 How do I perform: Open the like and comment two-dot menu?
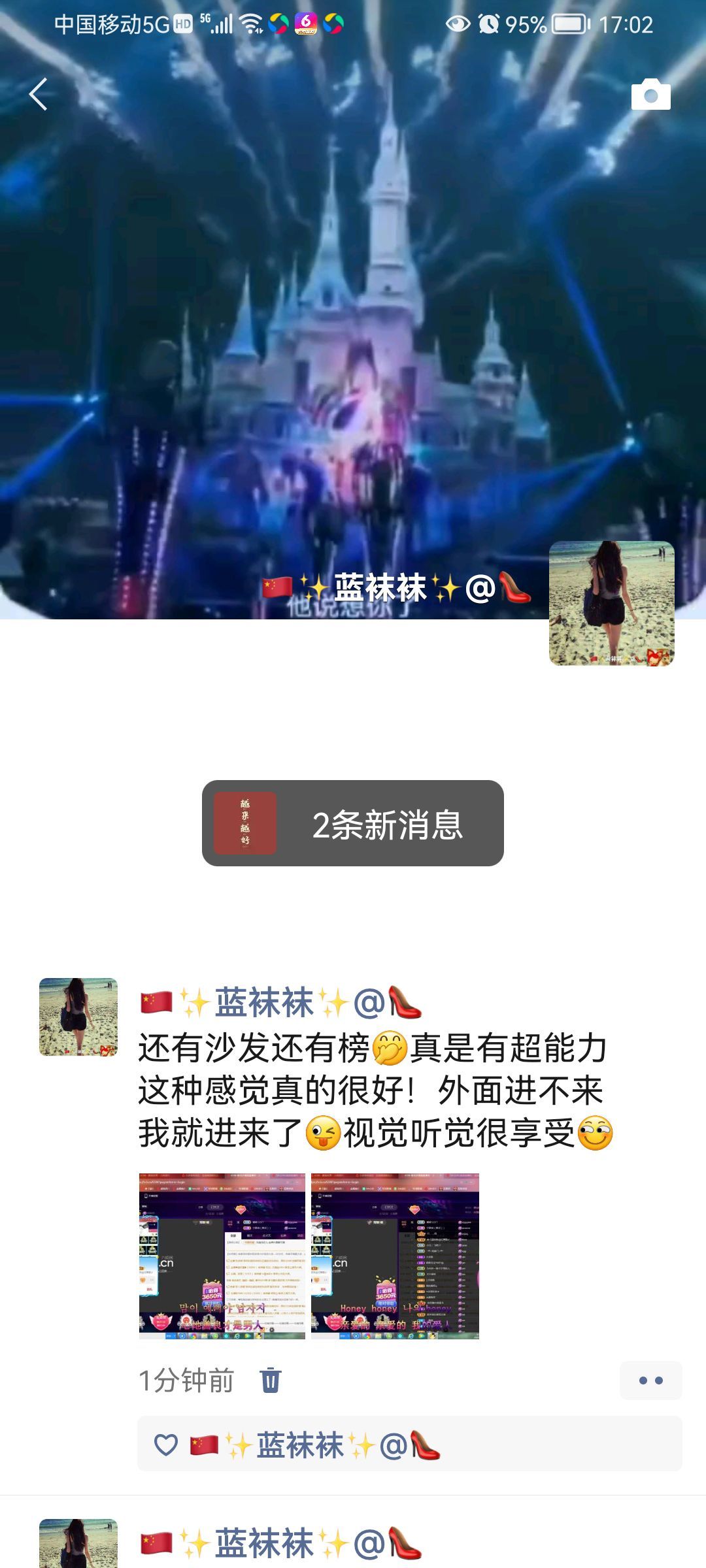coord(650,1380)
